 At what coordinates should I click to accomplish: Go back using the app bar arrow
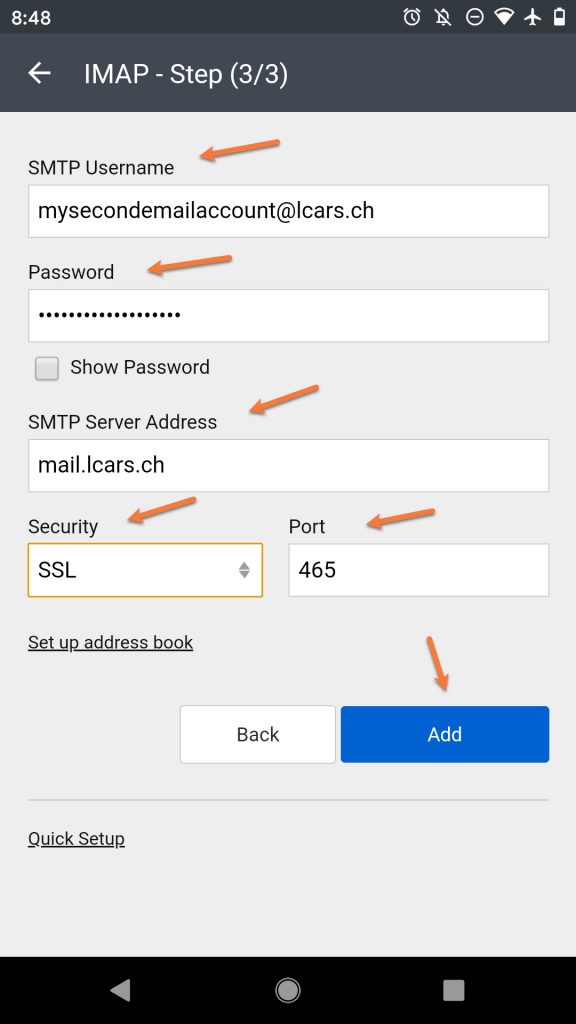[x=39, y=73]
